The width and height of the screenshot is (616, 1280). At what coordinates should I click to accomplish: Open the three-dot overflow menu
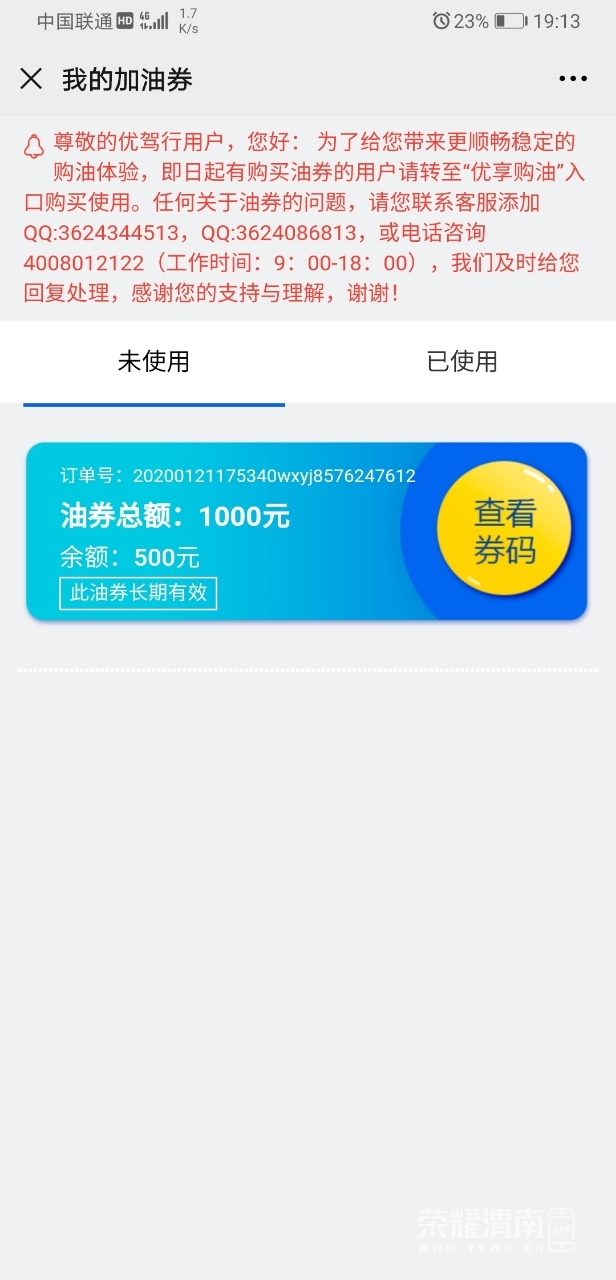pyautogui.click(x=573, y=80)
